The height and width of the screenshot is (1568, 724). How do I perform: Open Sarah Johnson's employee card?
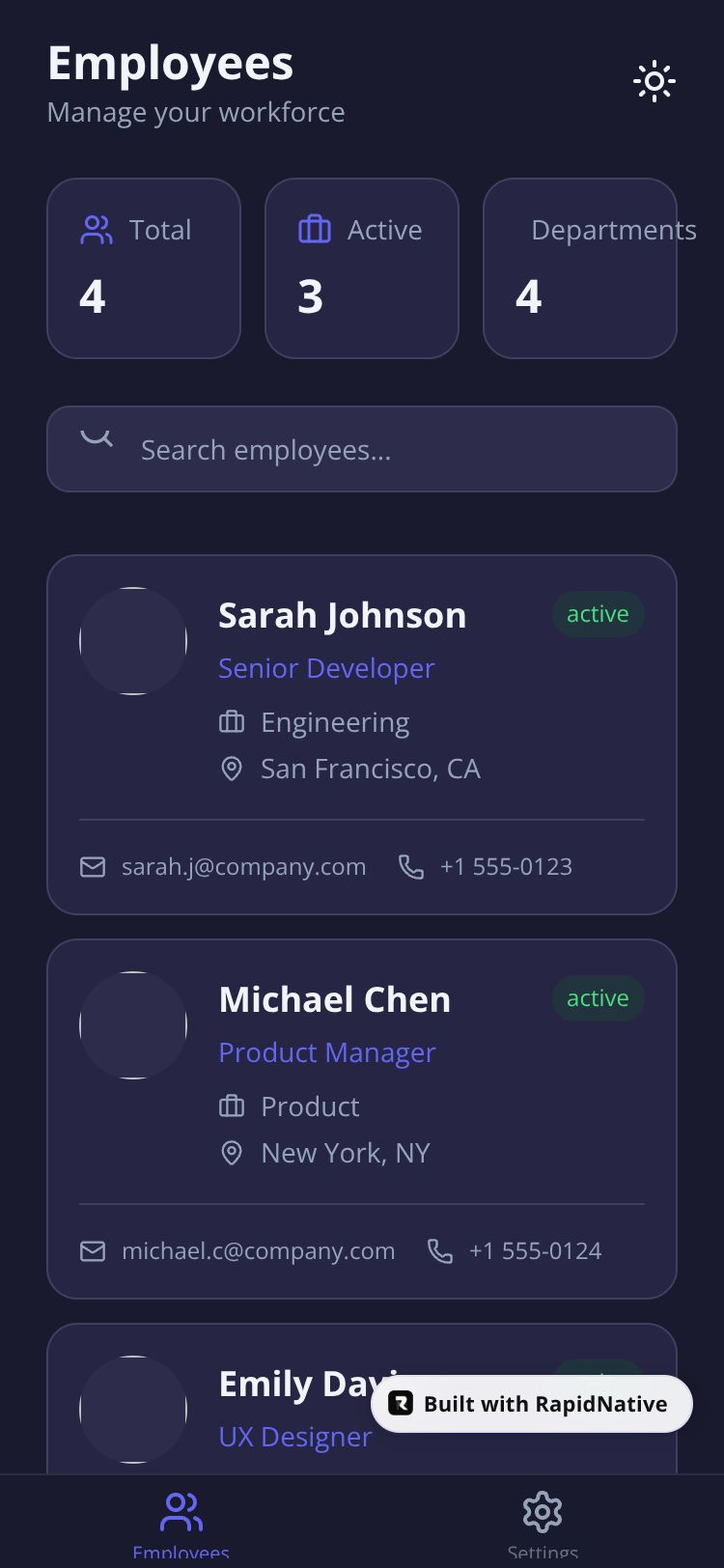point(362,735)
